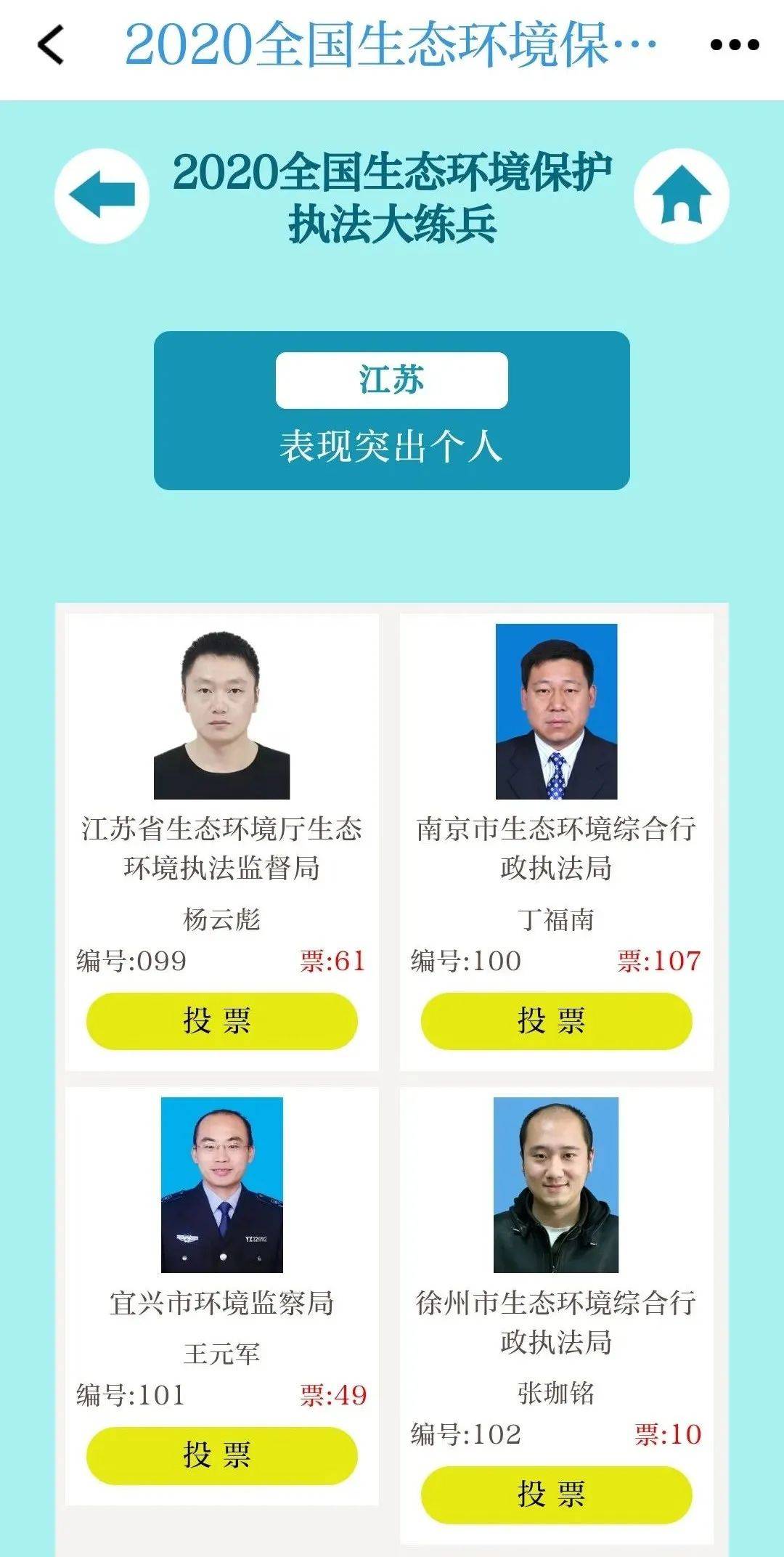
Task: Tap the back chevron in the title bar
Action: [51, 45]
